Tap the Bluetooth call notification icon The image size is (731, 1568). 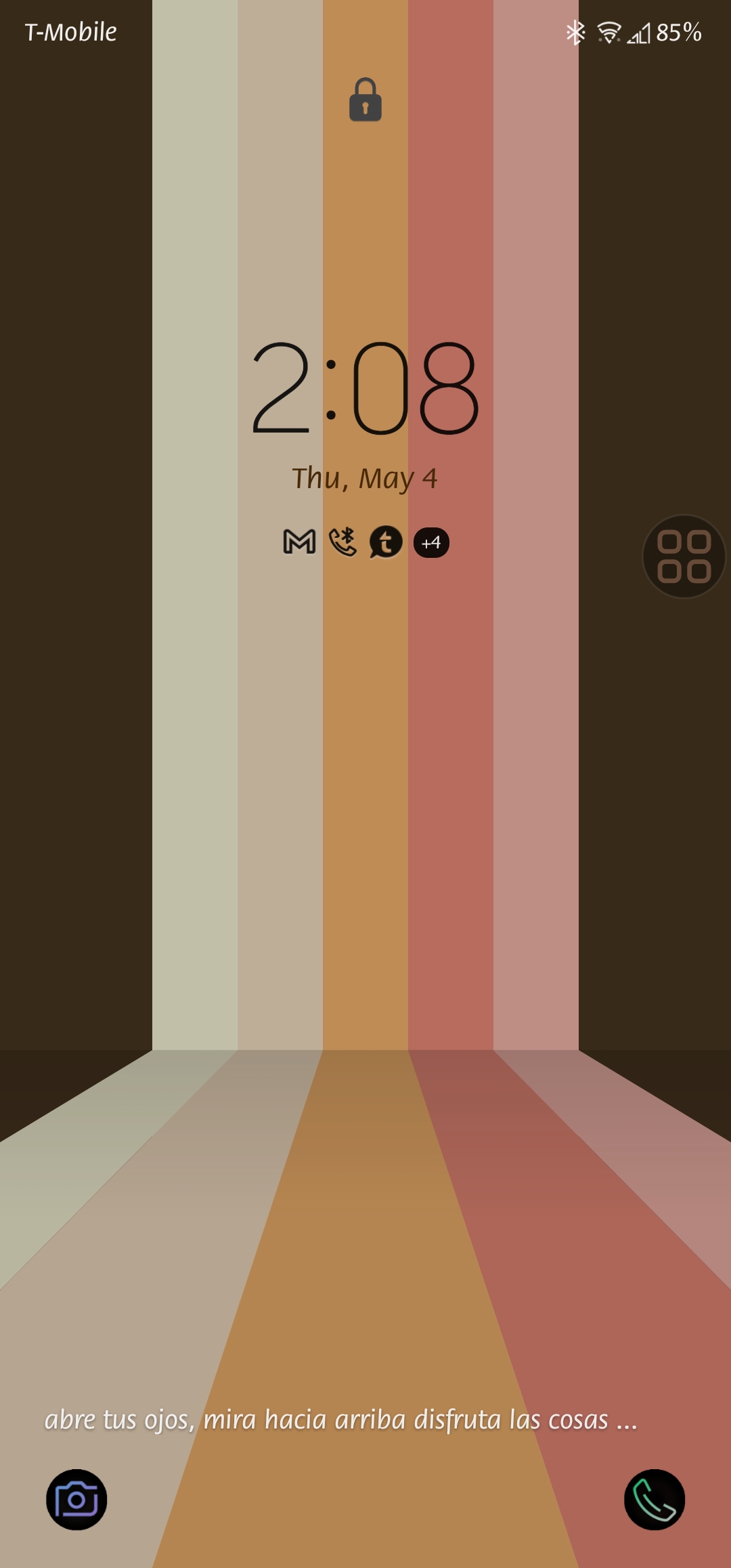pos(343,542)
